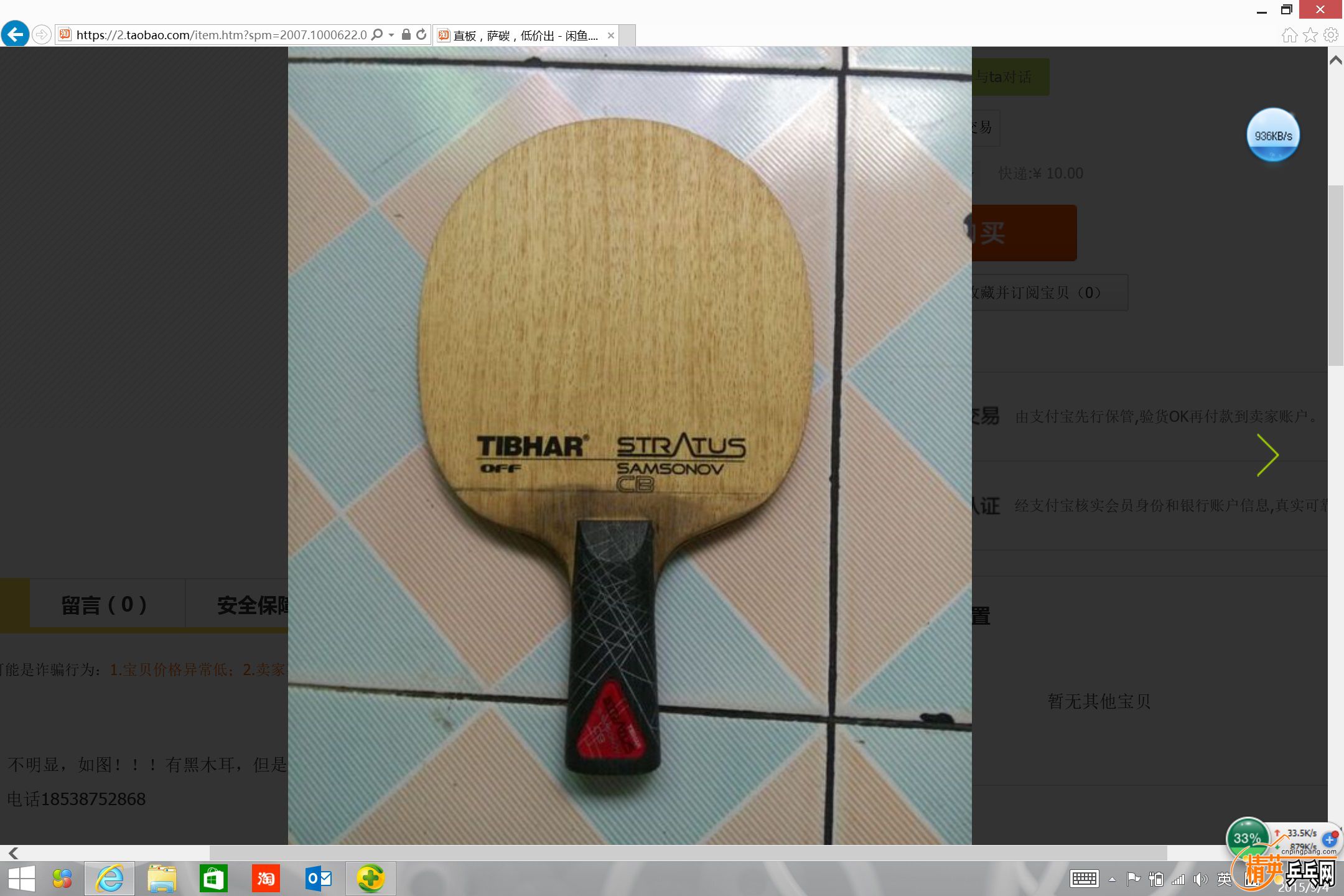Open the Windows Store app

tap(213, 879)
